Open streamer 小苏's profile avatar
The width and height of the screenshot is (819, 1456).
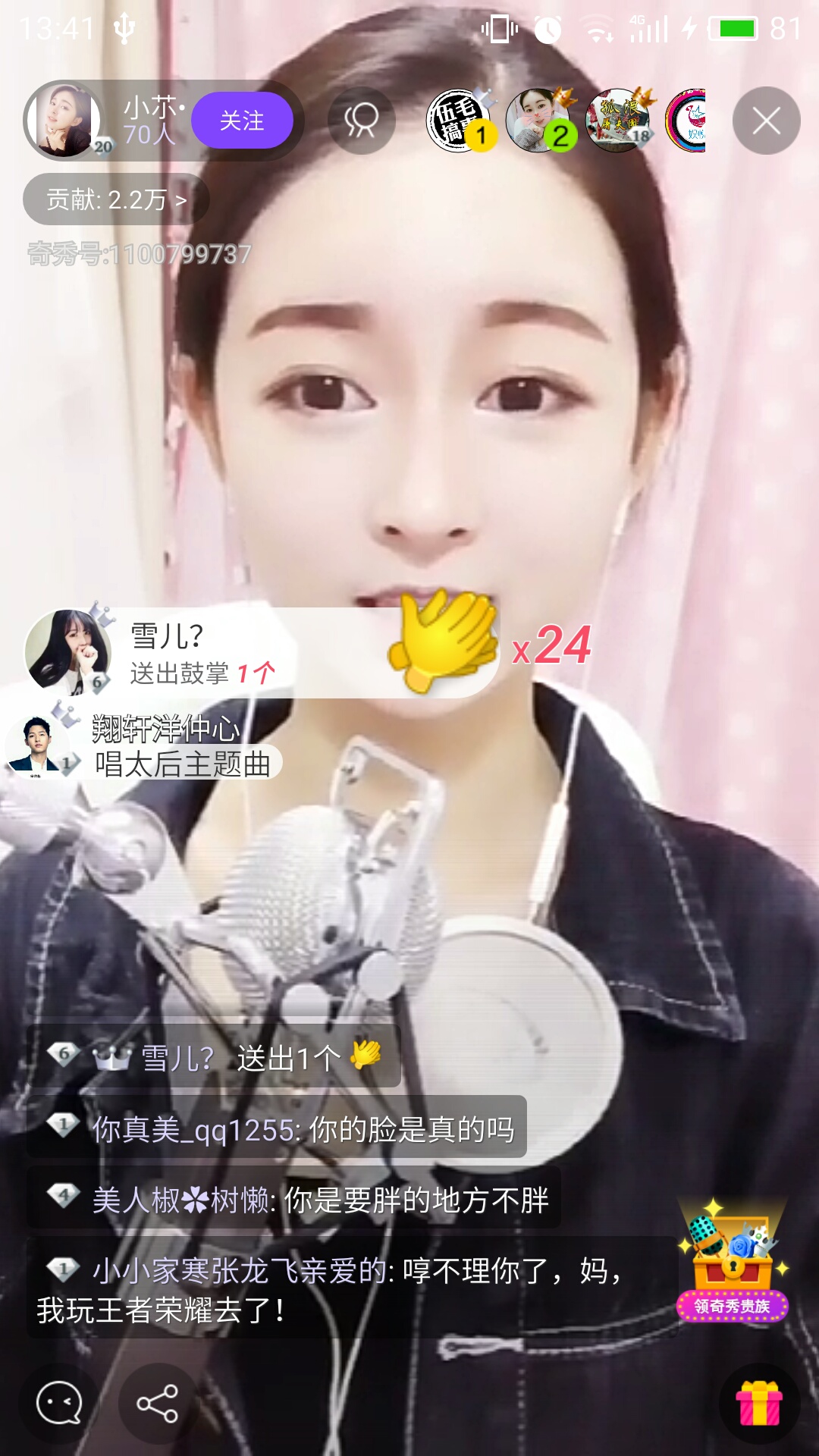(64, 121)
